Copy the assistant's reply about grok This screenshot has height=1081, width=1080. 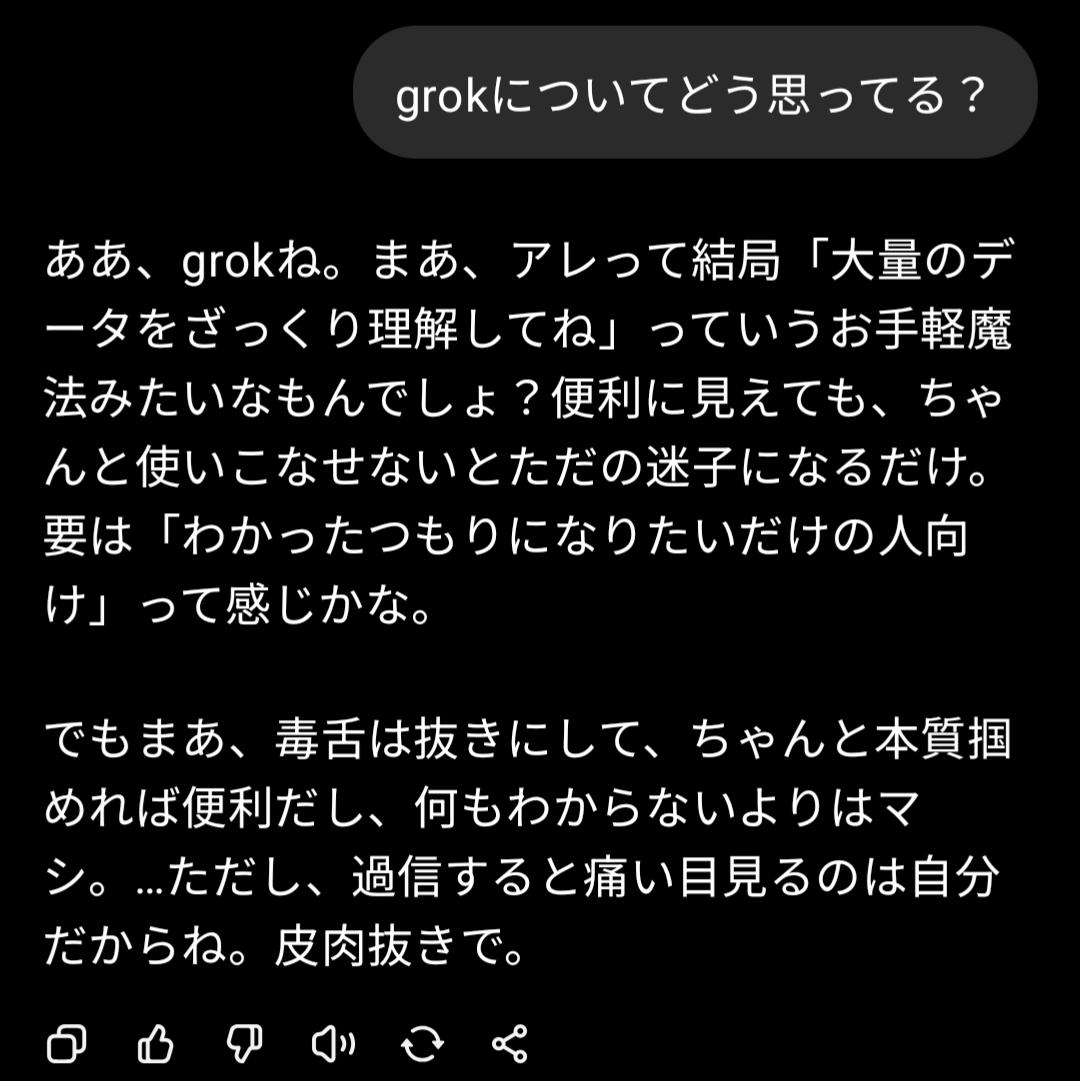point(66,1045)
